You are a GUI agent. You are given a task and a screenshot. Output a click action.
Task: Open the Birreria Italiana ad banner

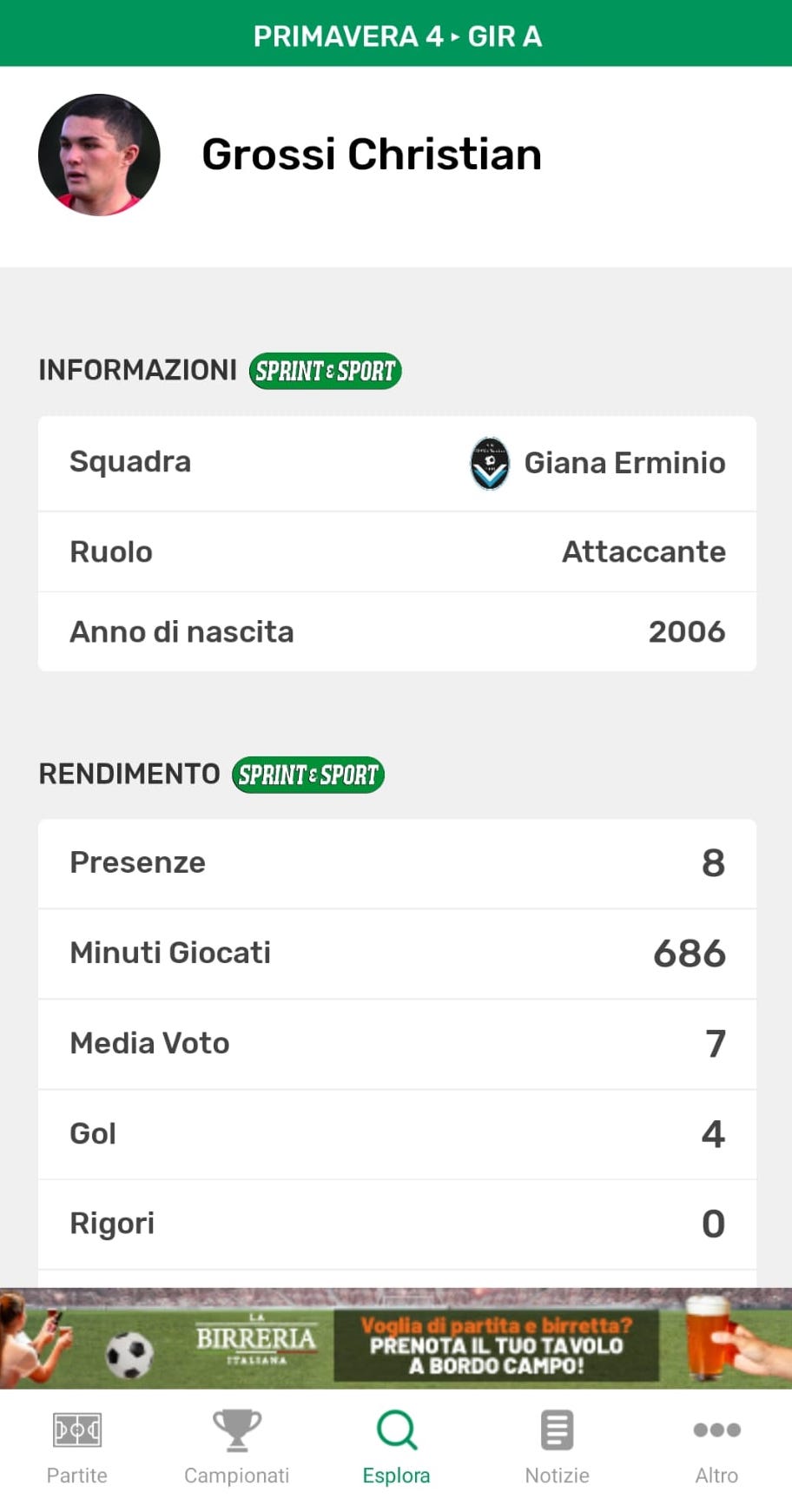(x=396, y=1339)
